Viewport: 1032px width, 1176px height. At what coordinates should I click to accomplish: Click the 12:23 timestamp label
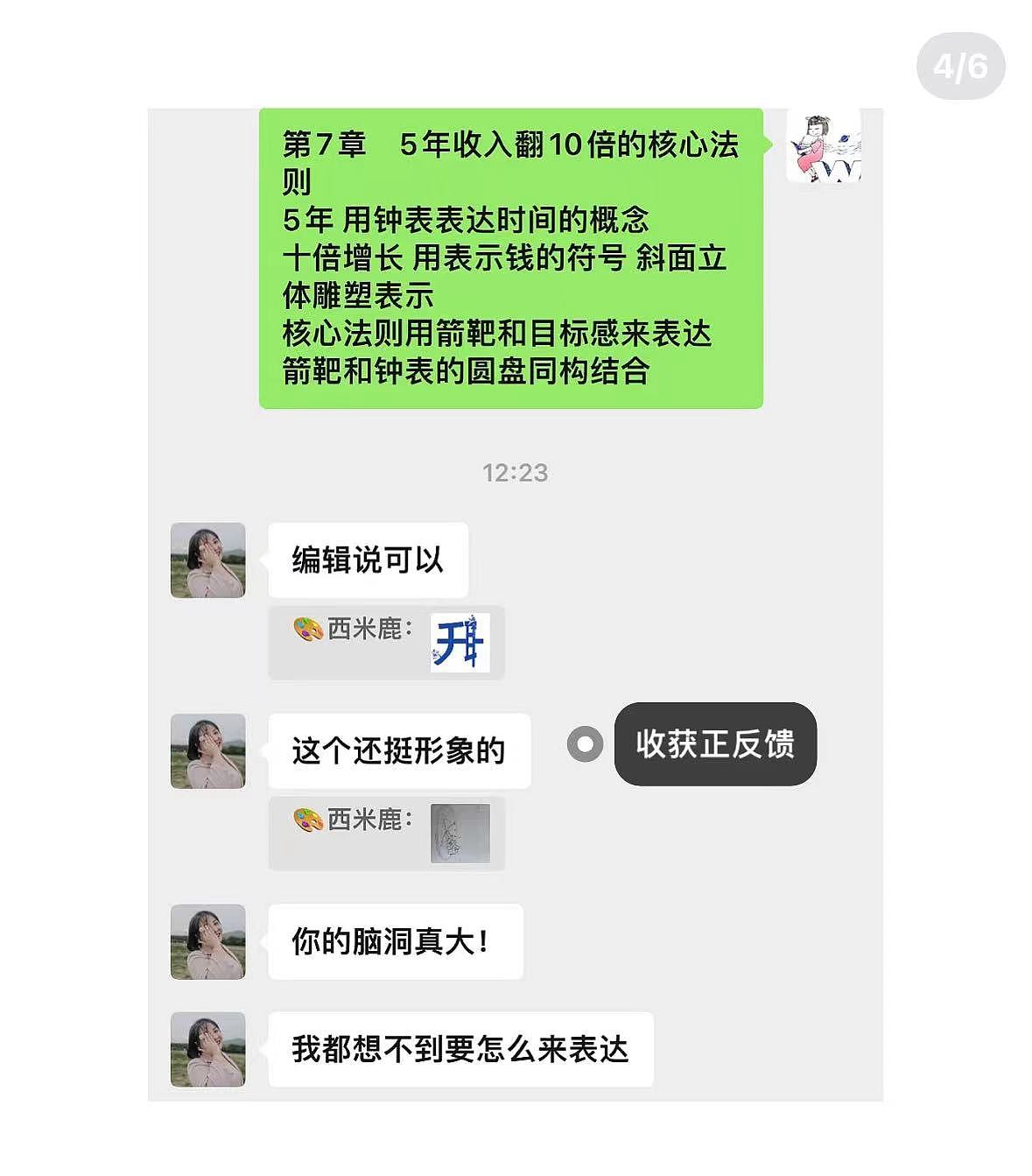point(516,473)
